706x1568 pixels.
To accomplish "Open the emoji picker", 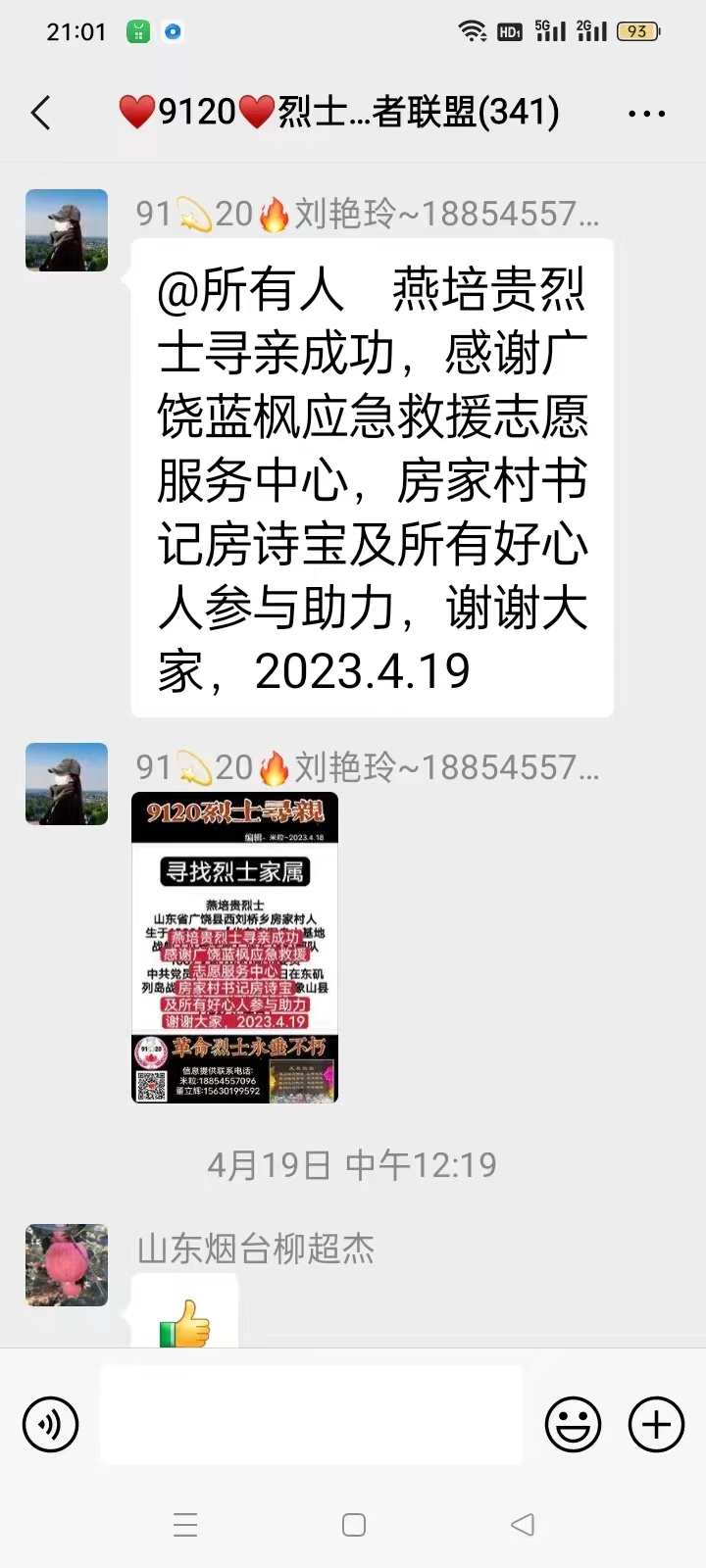I will tap(573, 1424).
